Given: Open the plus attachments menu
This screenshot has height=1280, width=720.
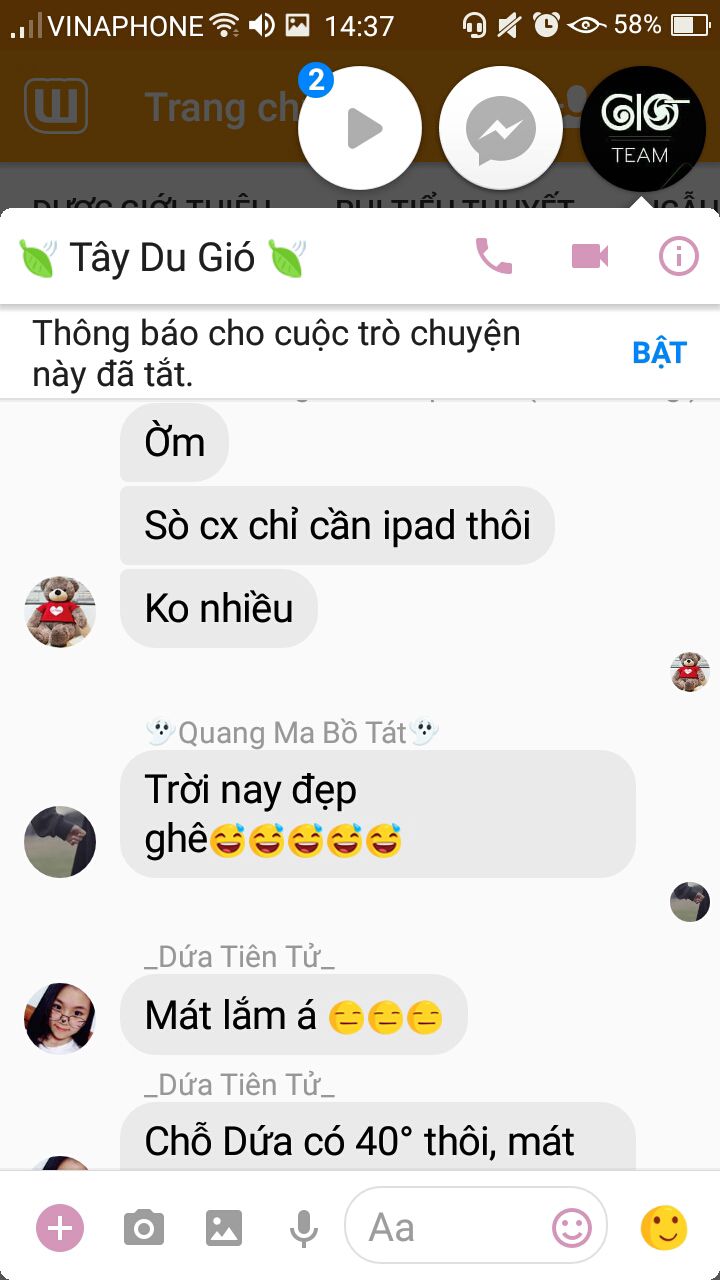Looking at the screenshot, I should [60, 1228].
